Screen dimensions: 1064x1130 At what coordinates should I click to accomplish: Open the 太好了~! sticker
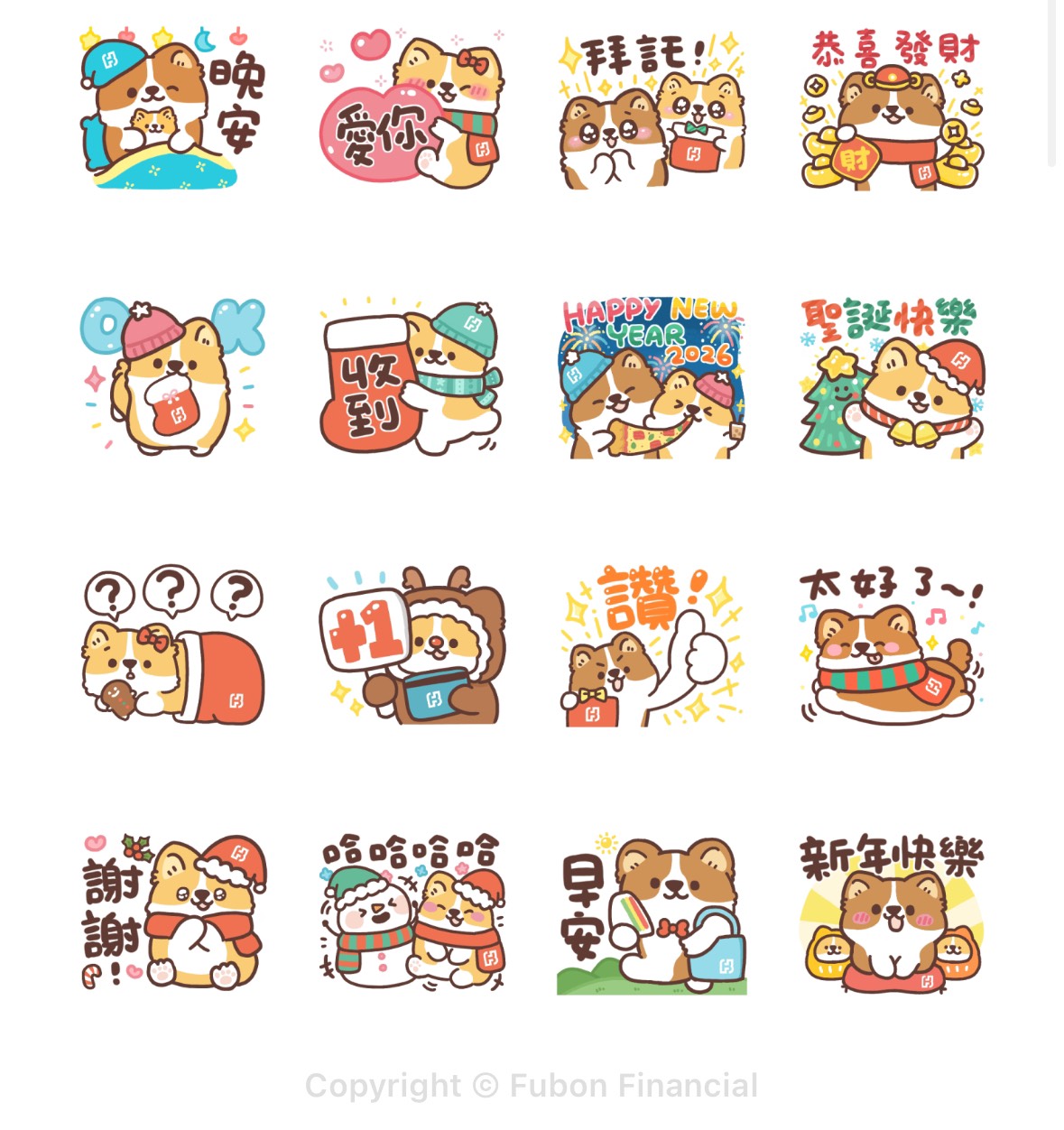click(892, 644)
